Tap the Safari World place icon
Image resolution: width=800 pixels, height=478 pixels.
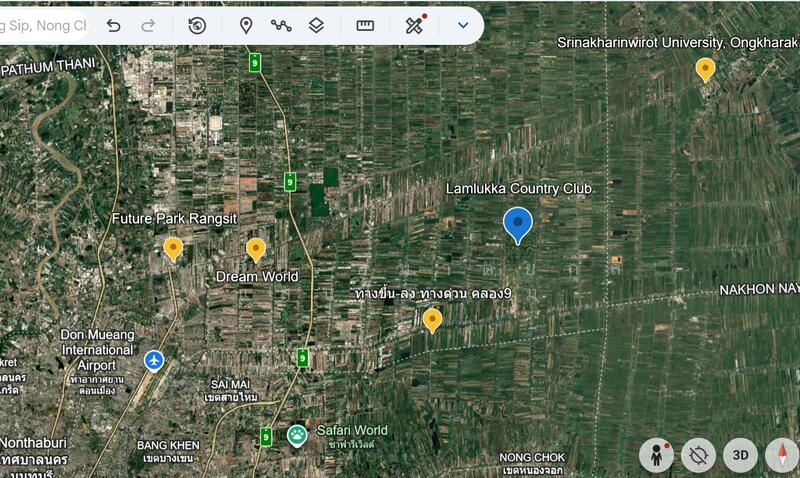click(x=297, y=435)
